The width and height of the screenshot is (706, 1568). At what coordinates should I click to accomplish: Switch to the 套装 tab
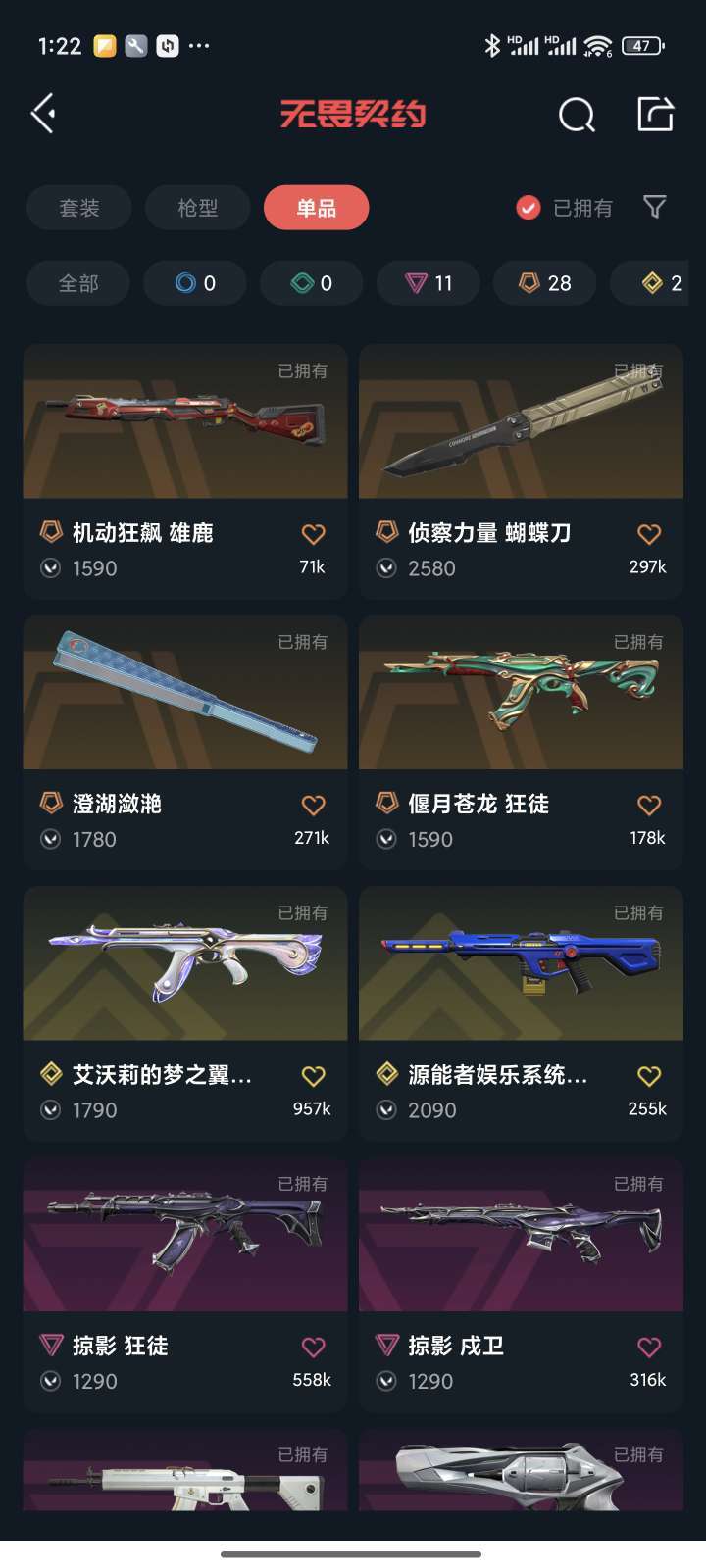tap(79, 208)
